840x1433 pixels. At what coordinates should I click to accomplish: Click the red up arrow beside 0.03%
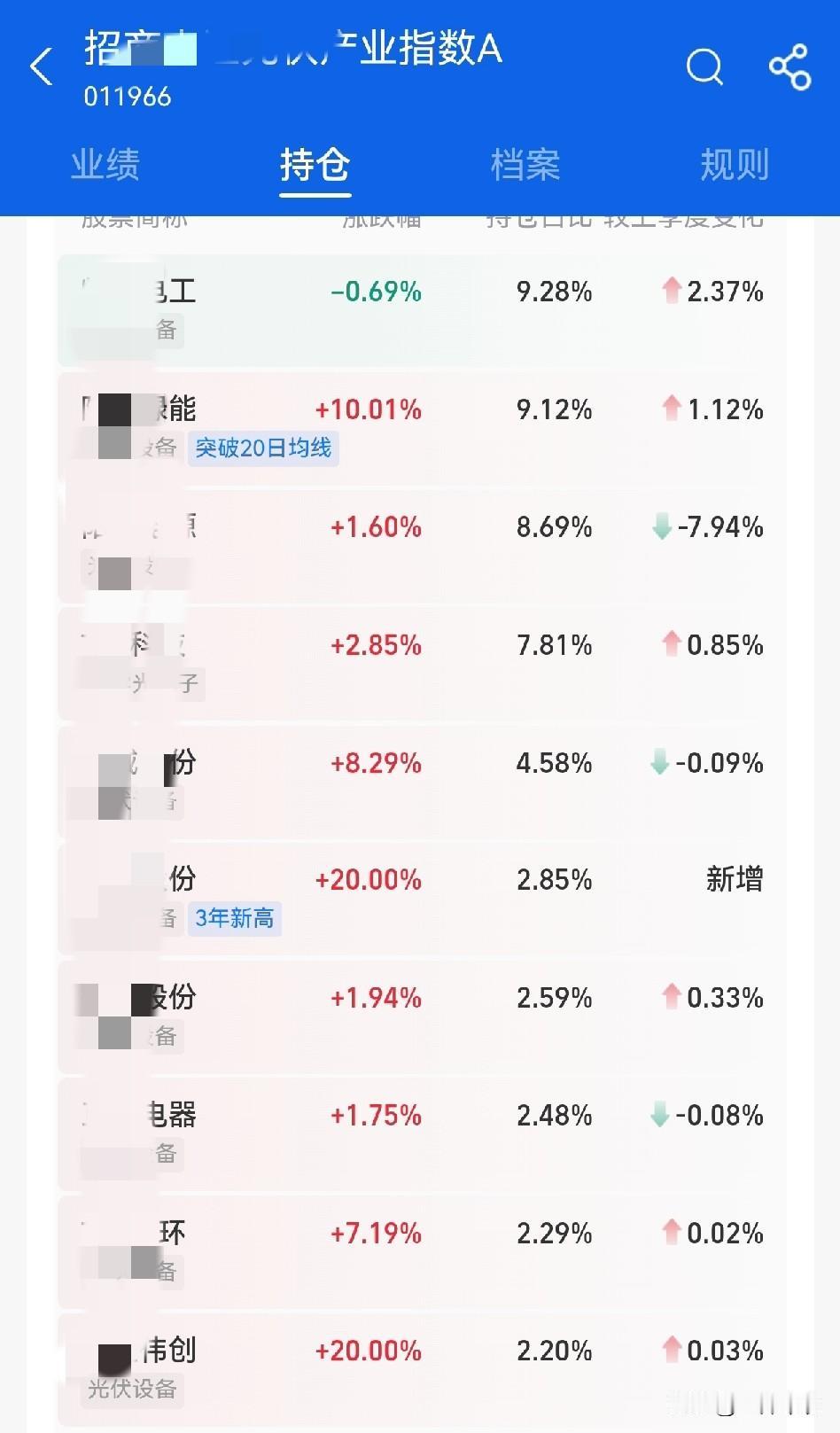[x=671, y=1351]
